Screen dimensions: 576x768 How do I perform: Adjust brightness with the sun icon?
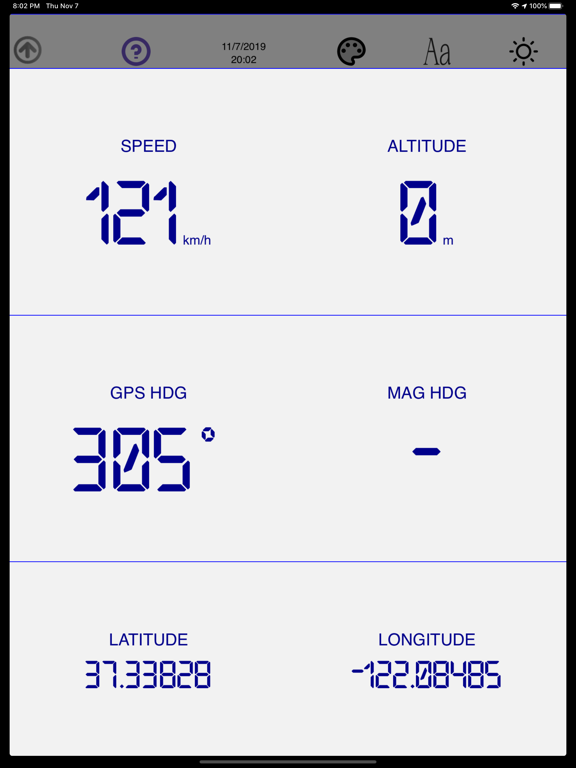pyautogui.click(x=523, y=51)
